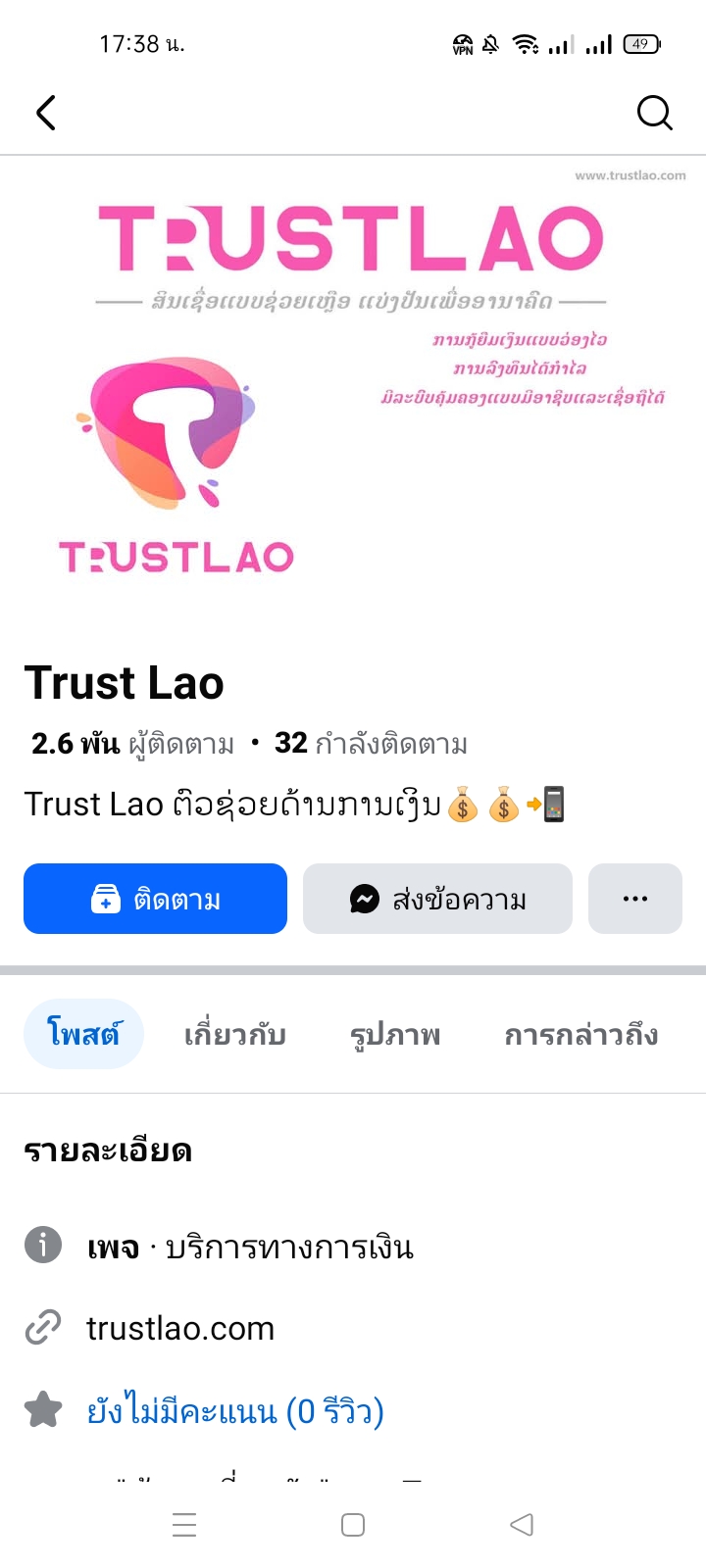Image resolution: width=706 pixels, height=1568 pixels.
Task: View the 2.6 พัน followers list
Action: click(x=132, y=744)
